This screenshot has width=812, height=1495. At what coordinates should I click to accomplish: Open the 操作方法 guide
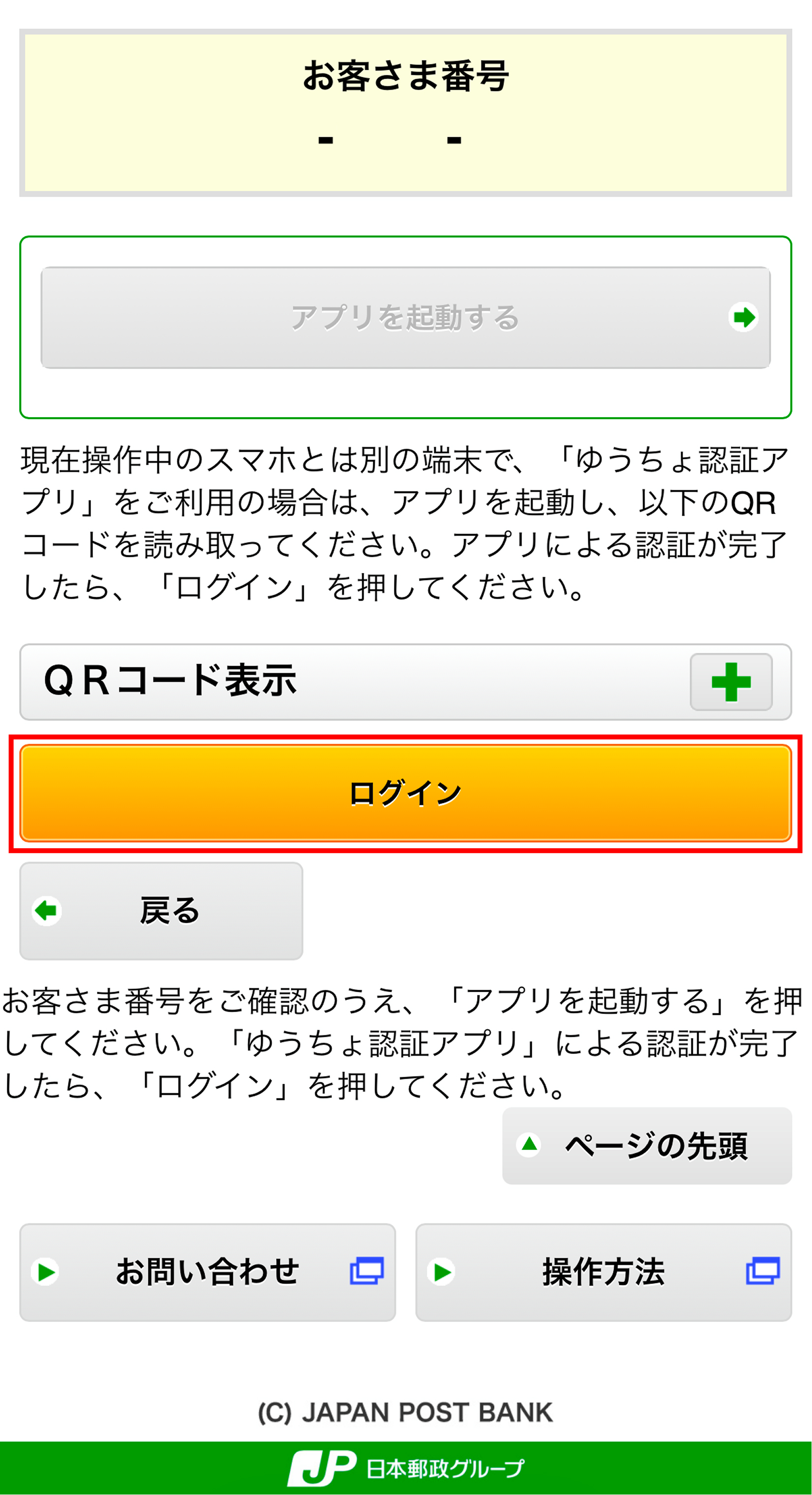pos(603,1272)
